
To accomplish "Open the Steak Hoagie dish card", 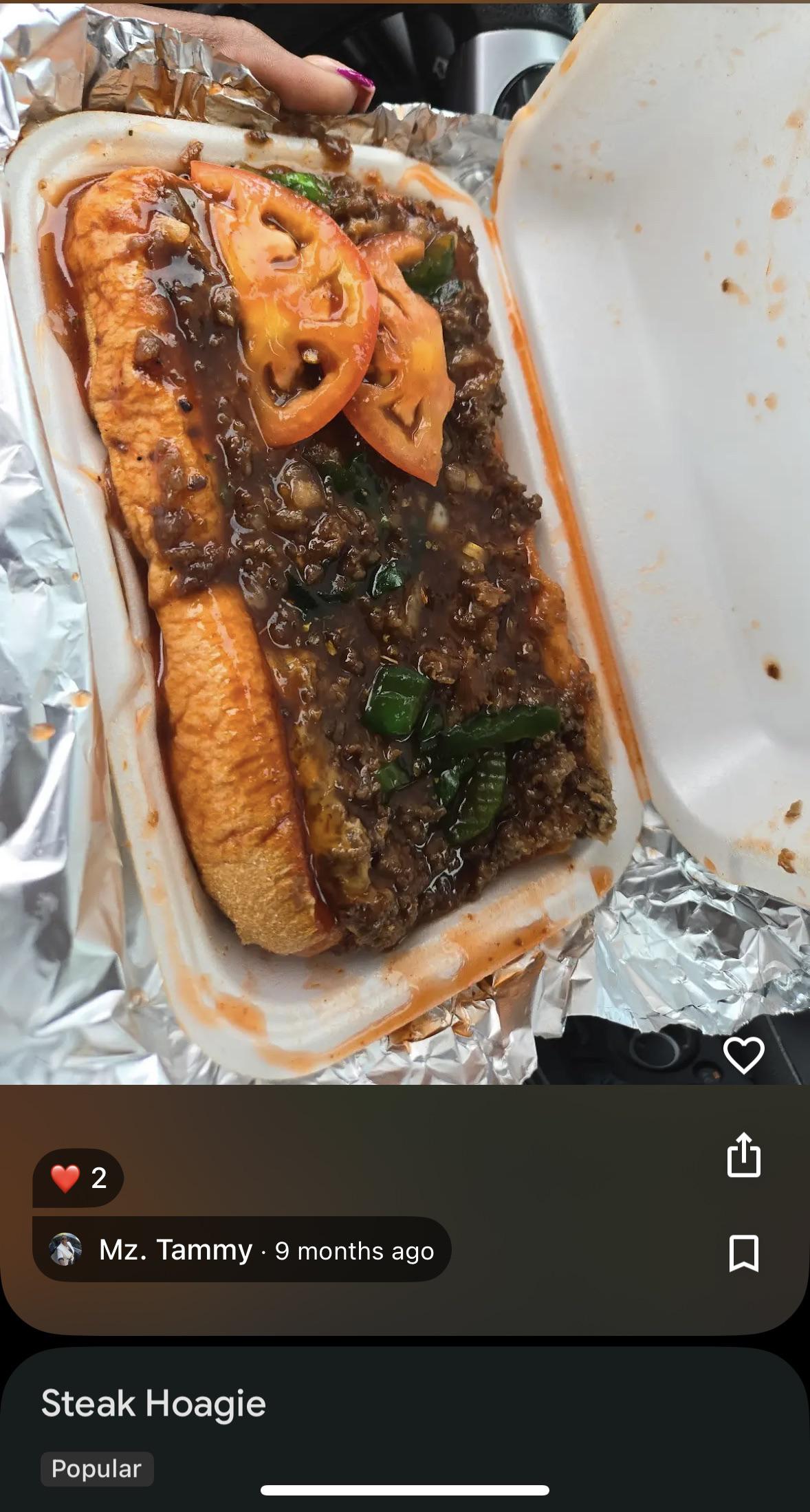I will (x=153, y=1403).
